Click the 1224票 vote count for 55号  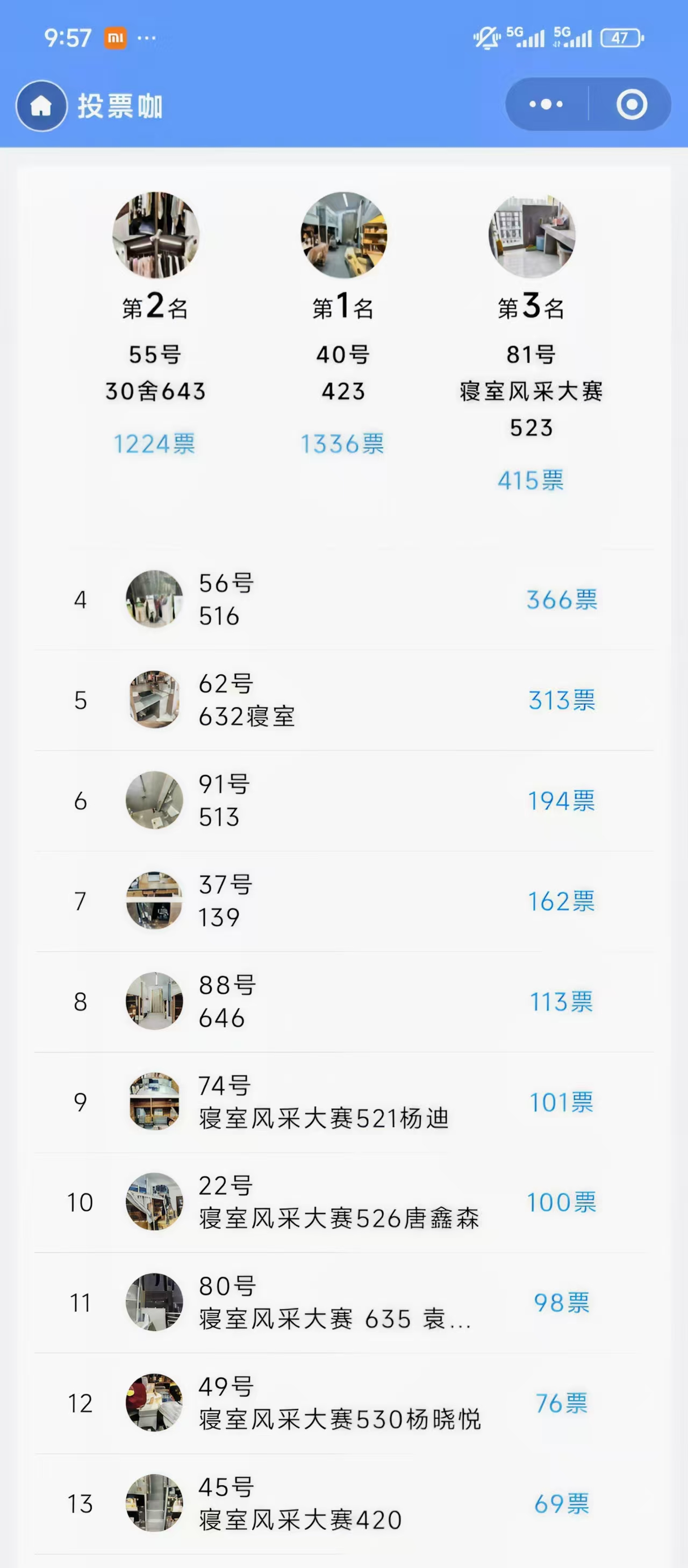click(x=154, y=444)
